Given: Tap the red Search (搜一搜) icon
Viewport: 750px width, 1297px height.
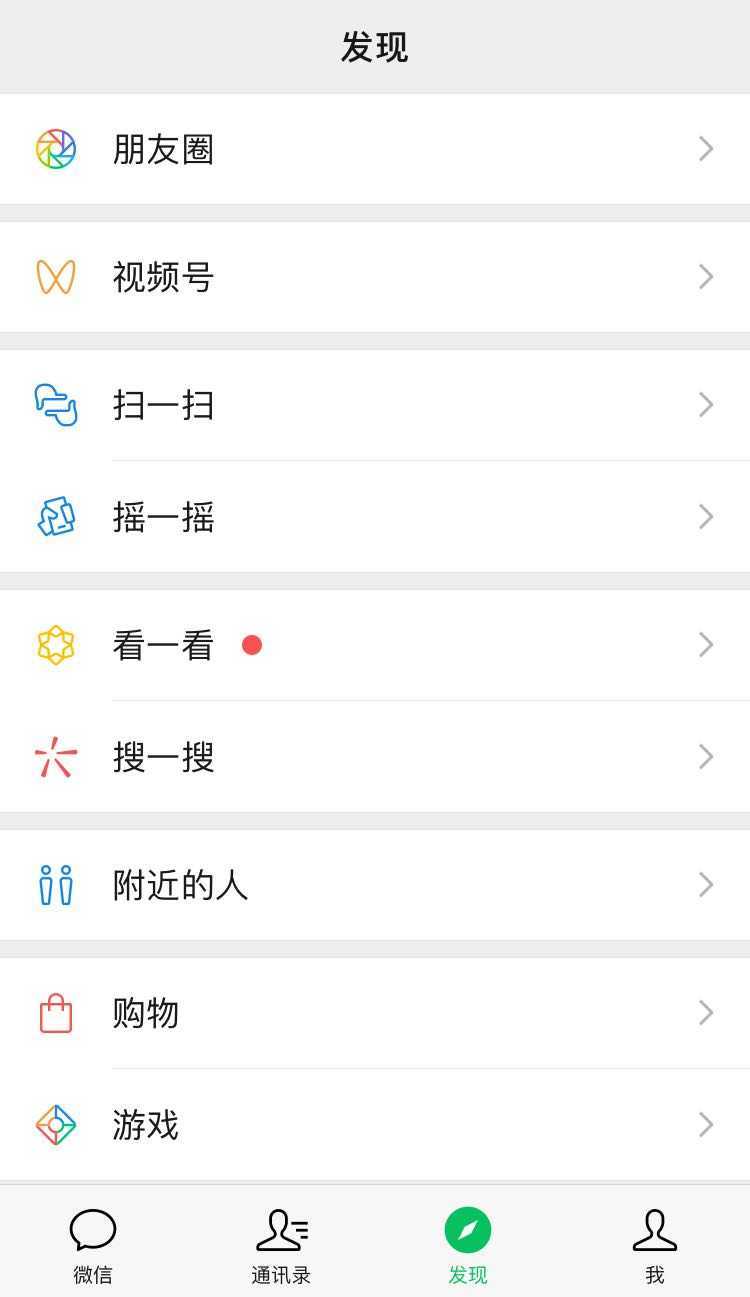Looking at the screenshot, I should [x=55, y=757].
